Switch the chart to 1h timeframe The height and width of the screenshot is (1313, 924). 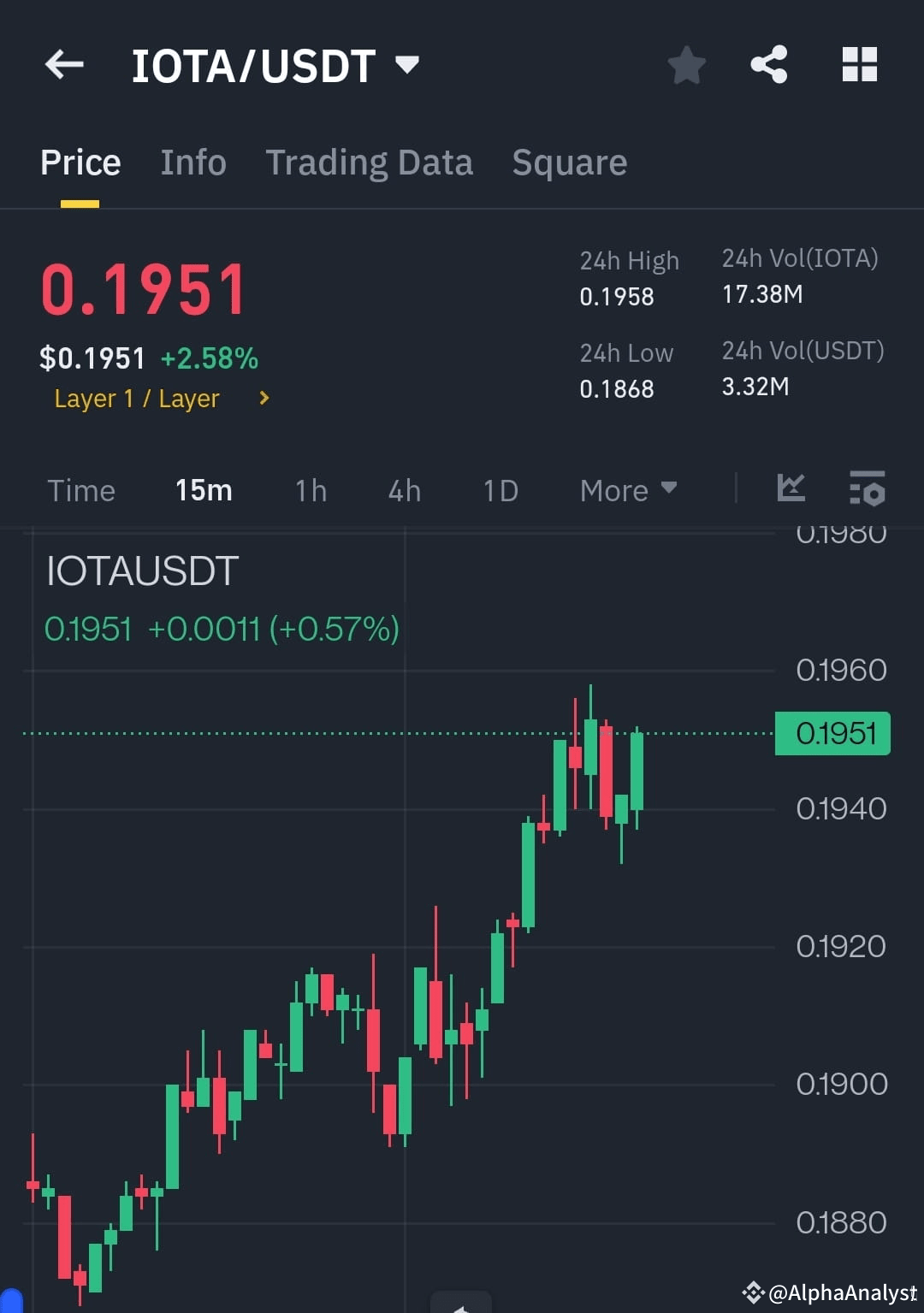310,490
